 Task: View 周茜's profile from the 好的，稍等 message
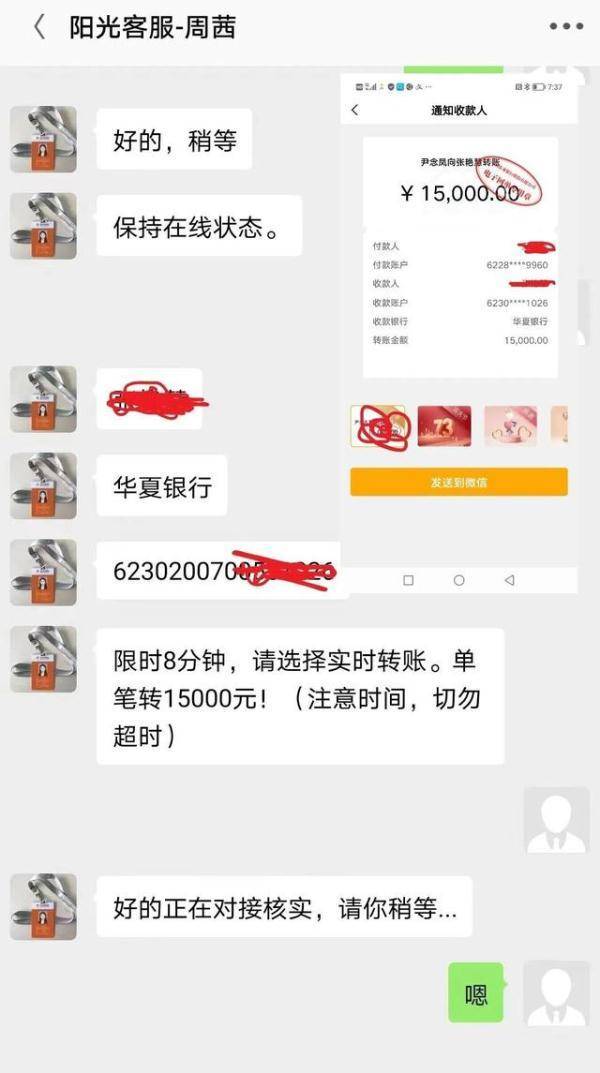point(43,140)
